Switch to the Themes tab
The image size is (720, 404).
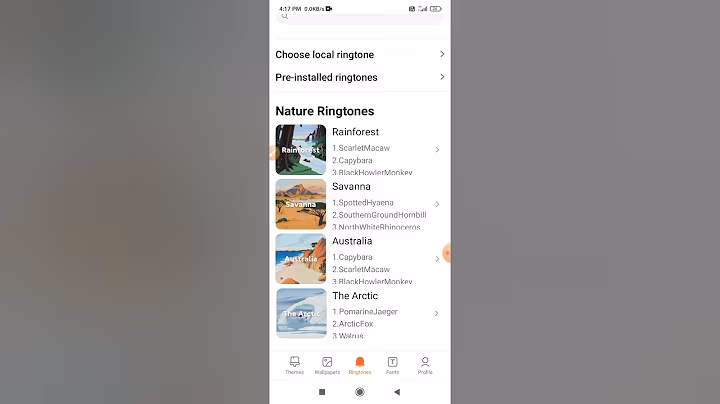click(294, 365)
